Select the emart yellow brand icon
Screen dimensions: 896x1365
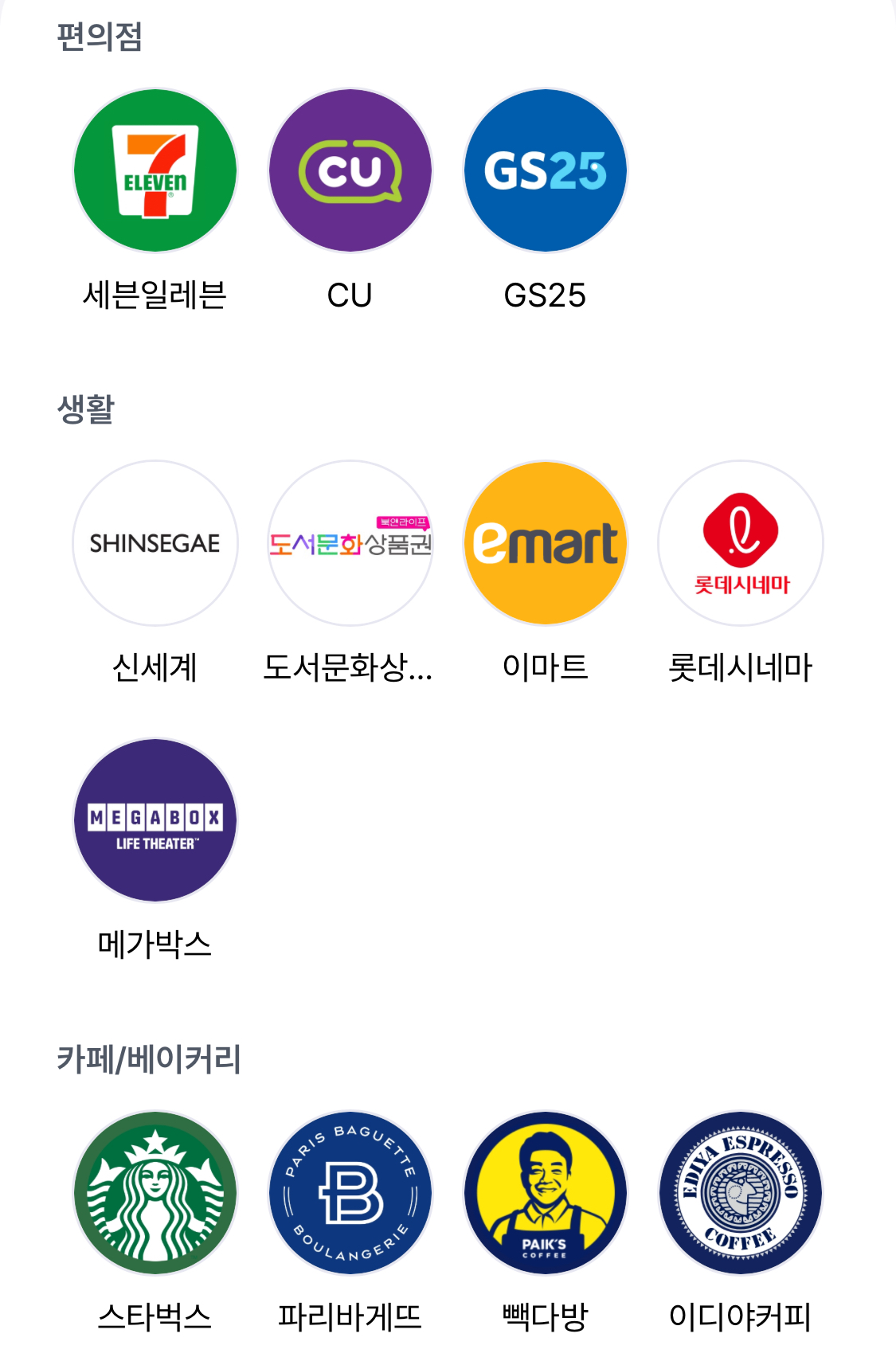tap(546, 542)
